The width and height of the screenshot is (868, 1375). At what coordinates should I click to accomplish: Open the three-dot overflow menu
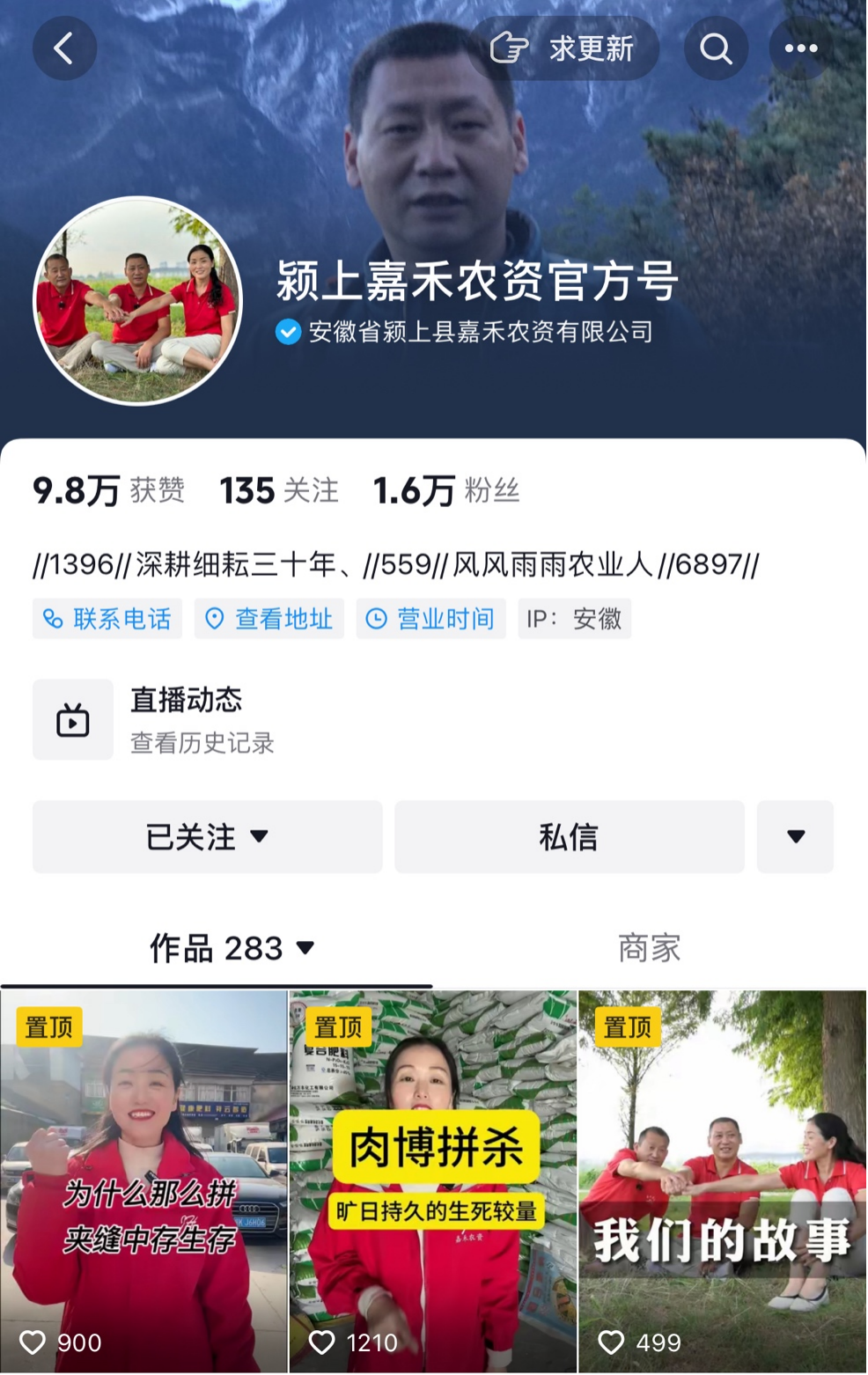pyautogui.click(x=800, y=48)
